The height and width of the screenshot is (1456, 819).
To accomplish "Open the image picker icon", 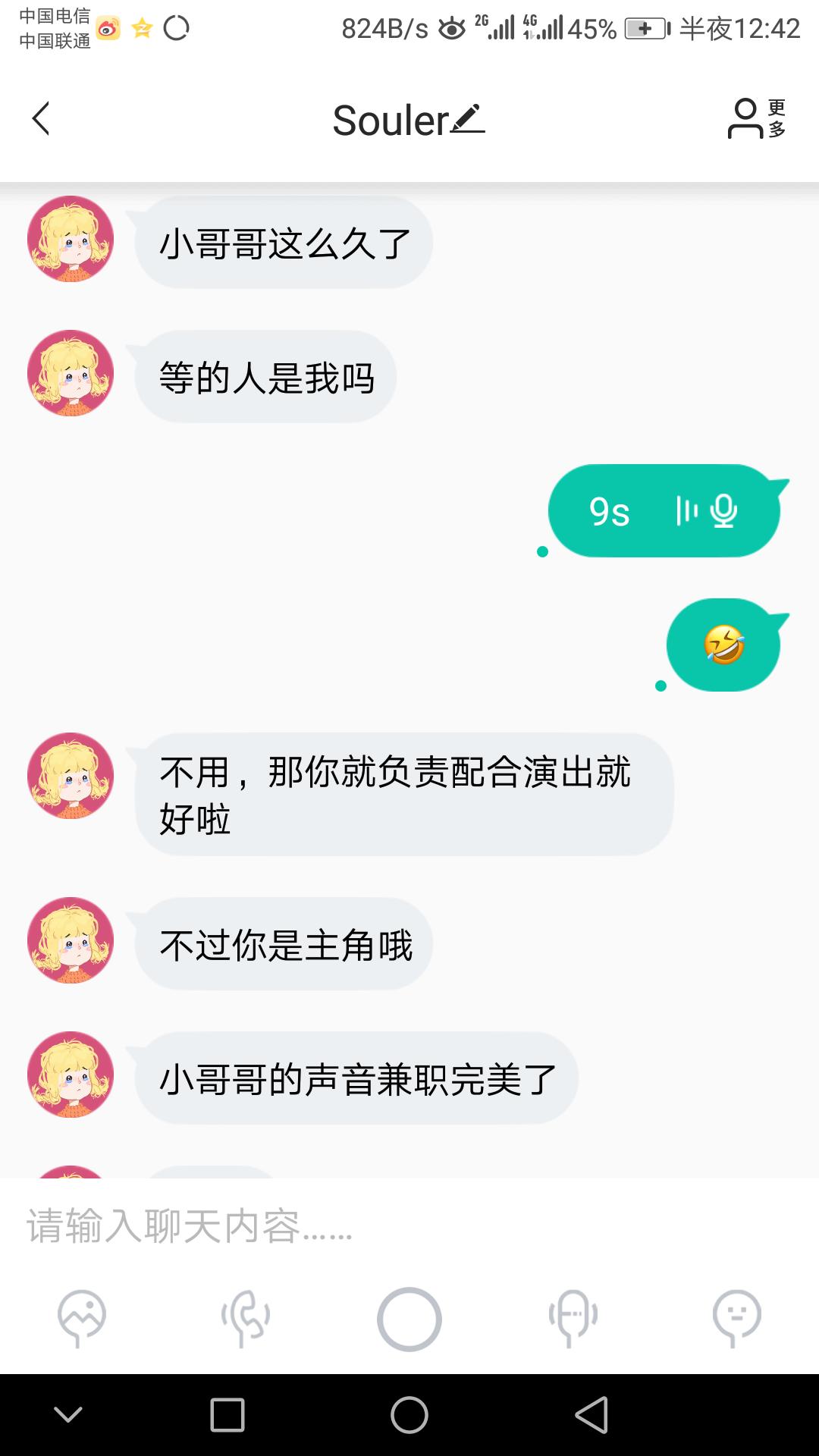I will tap(82, 1318).
